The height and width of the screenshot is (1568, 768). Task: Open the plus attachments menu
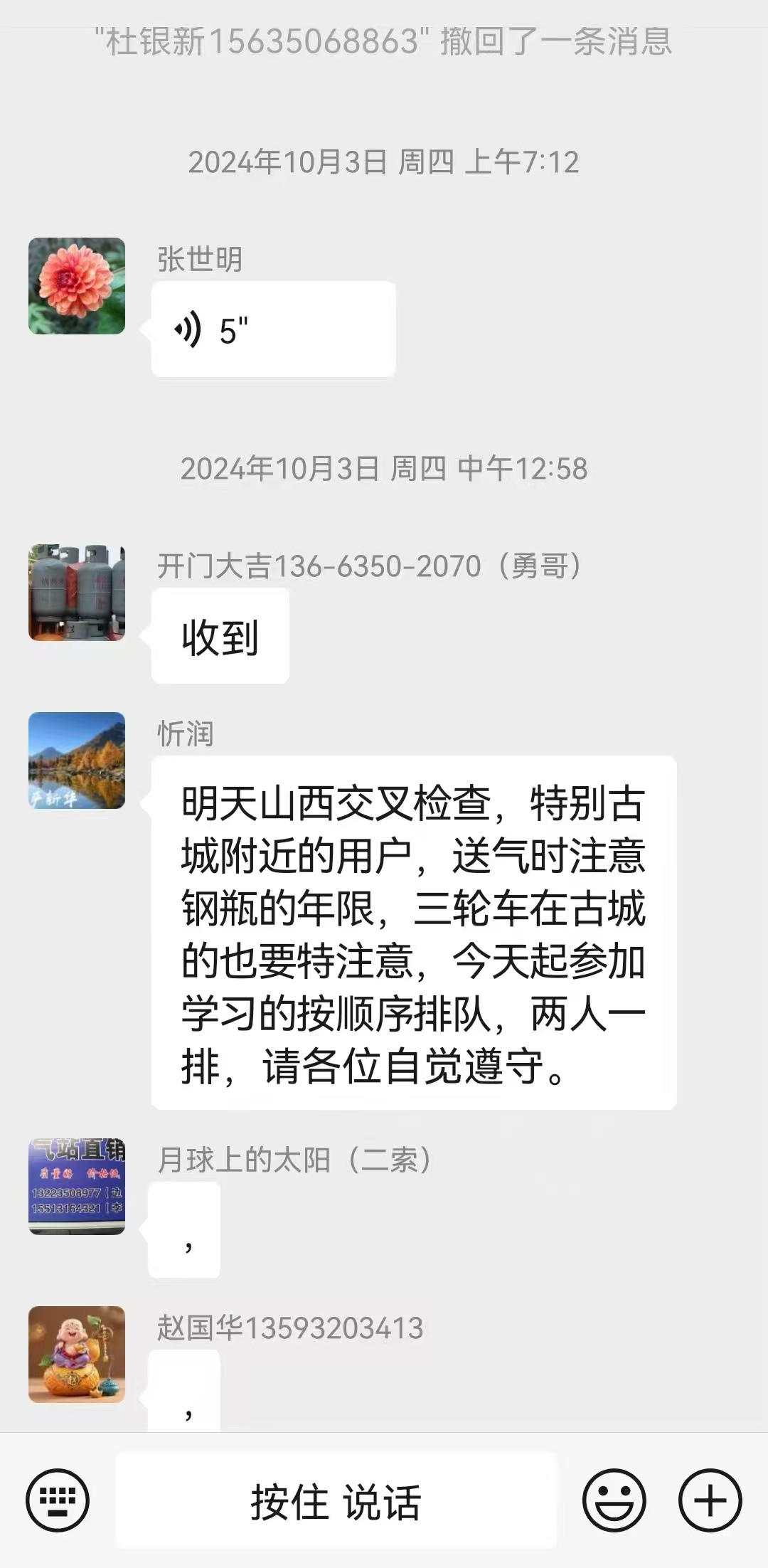coord(710,1500)
